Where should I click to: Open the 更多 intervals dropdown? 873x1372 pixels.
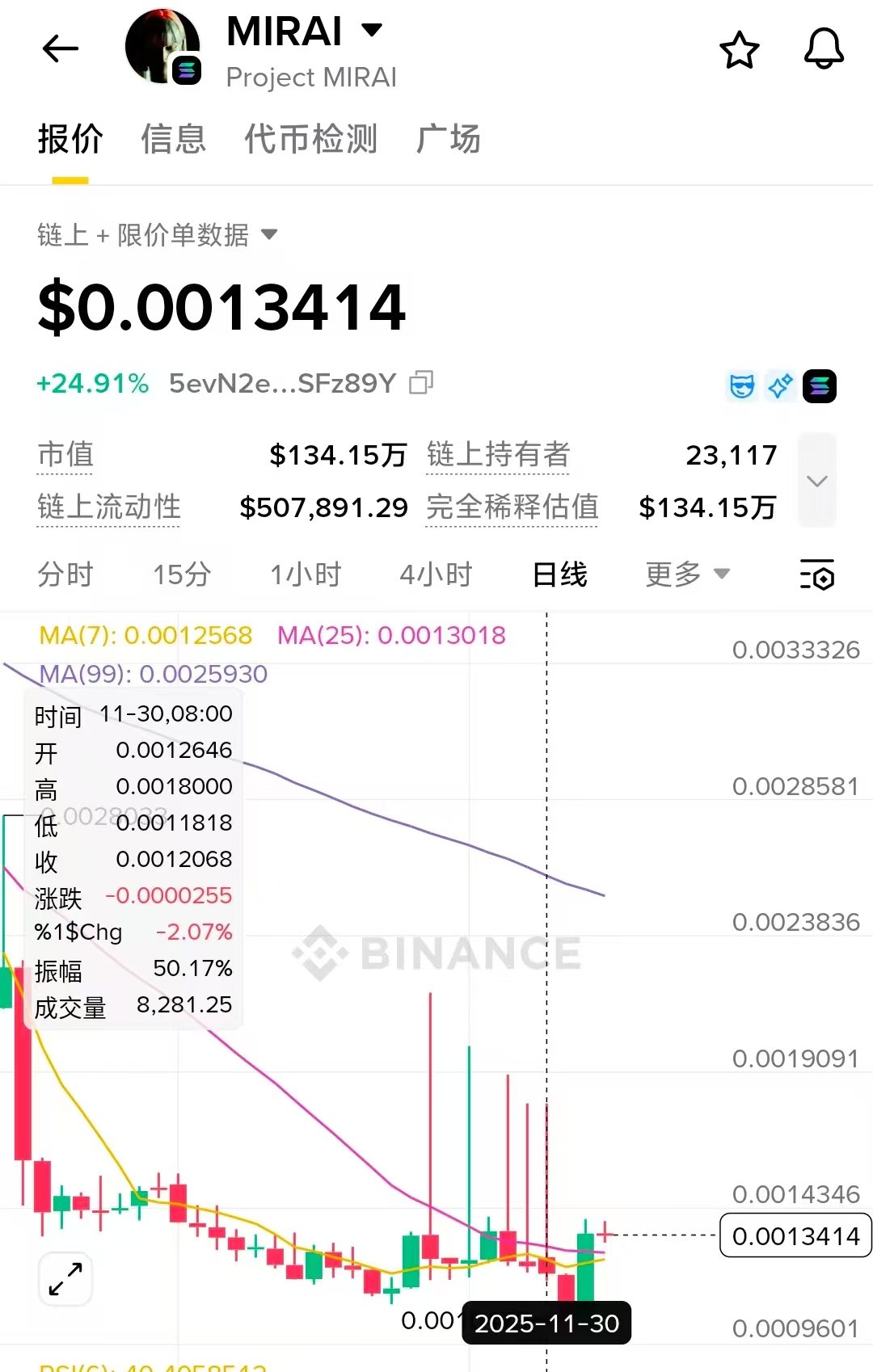point(687,574)
